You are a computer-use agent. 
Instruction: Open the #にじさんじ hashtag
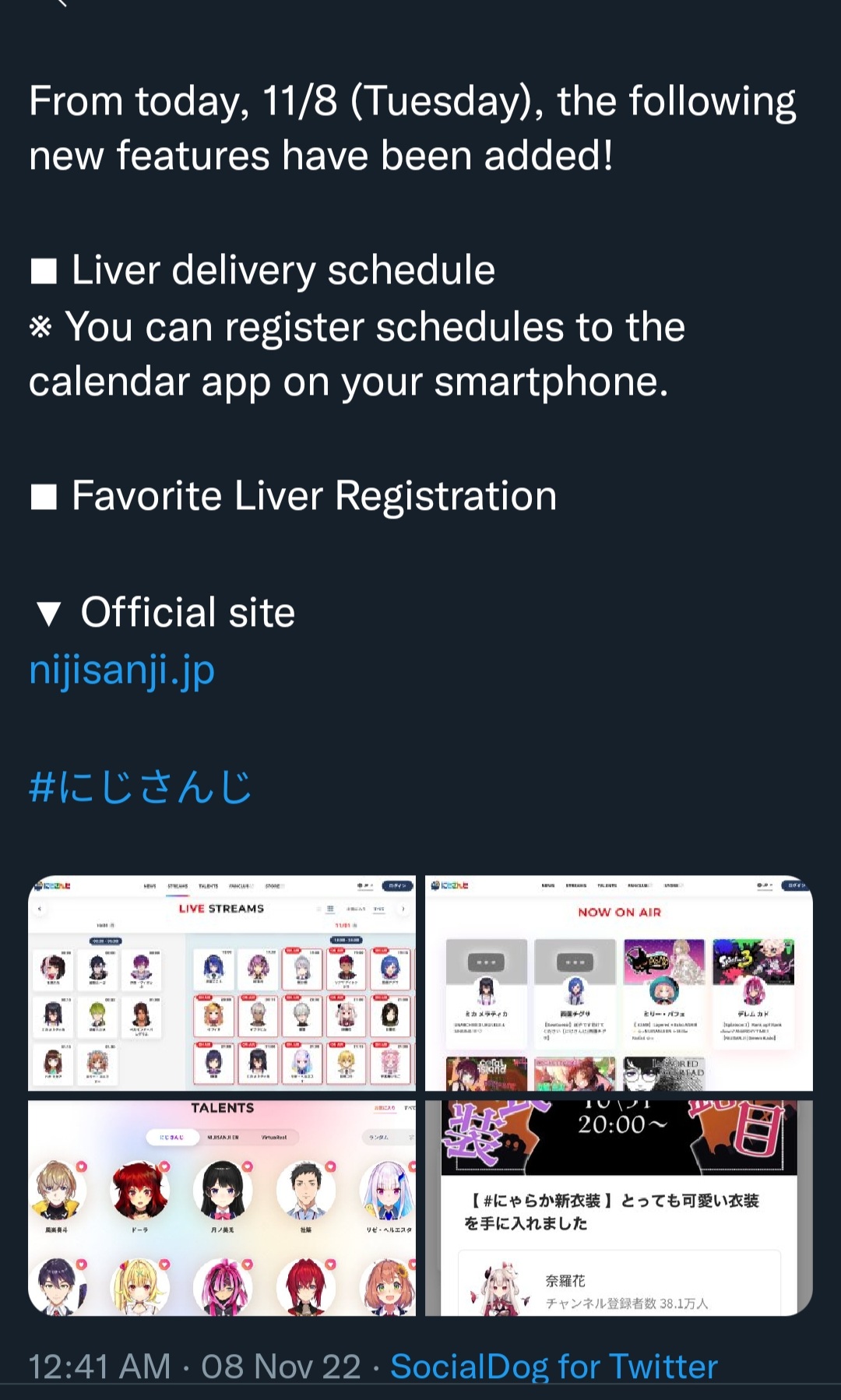(140, 786)
